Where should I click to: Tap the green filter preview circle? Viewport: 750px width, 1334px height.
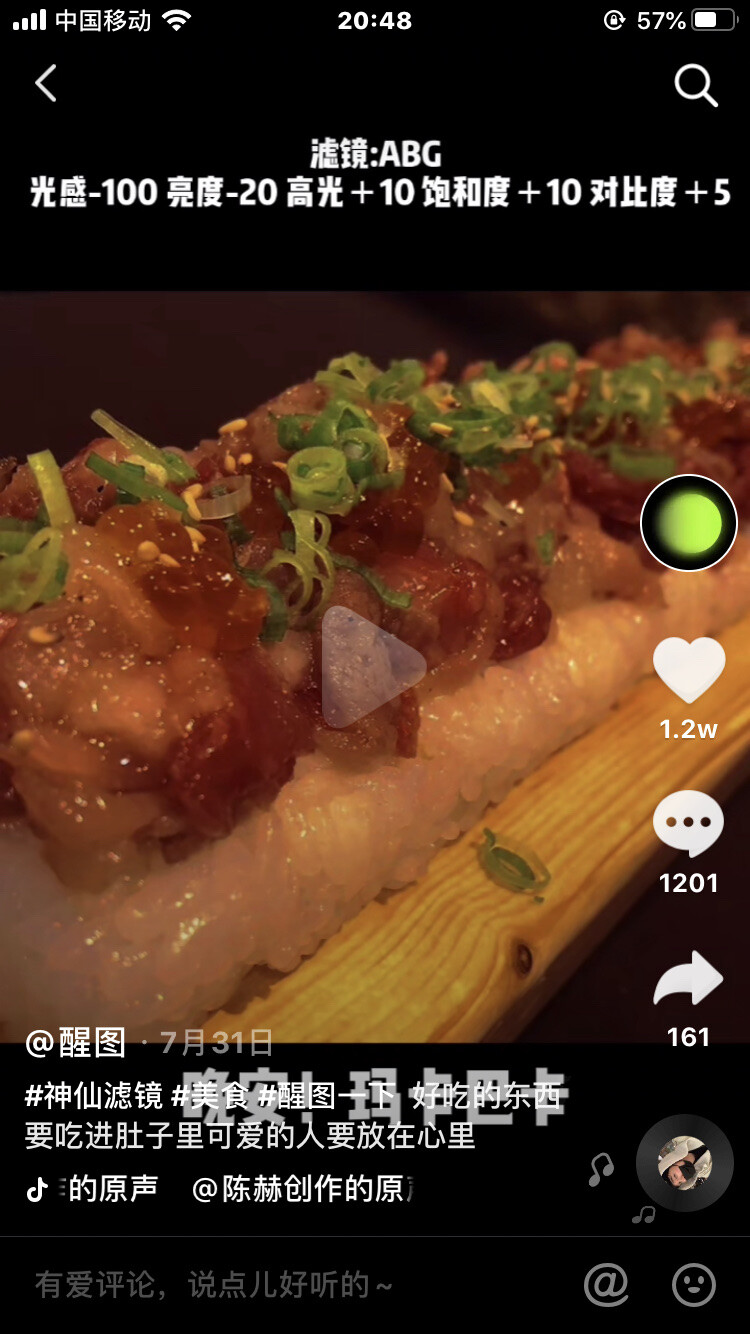[688, 524]
